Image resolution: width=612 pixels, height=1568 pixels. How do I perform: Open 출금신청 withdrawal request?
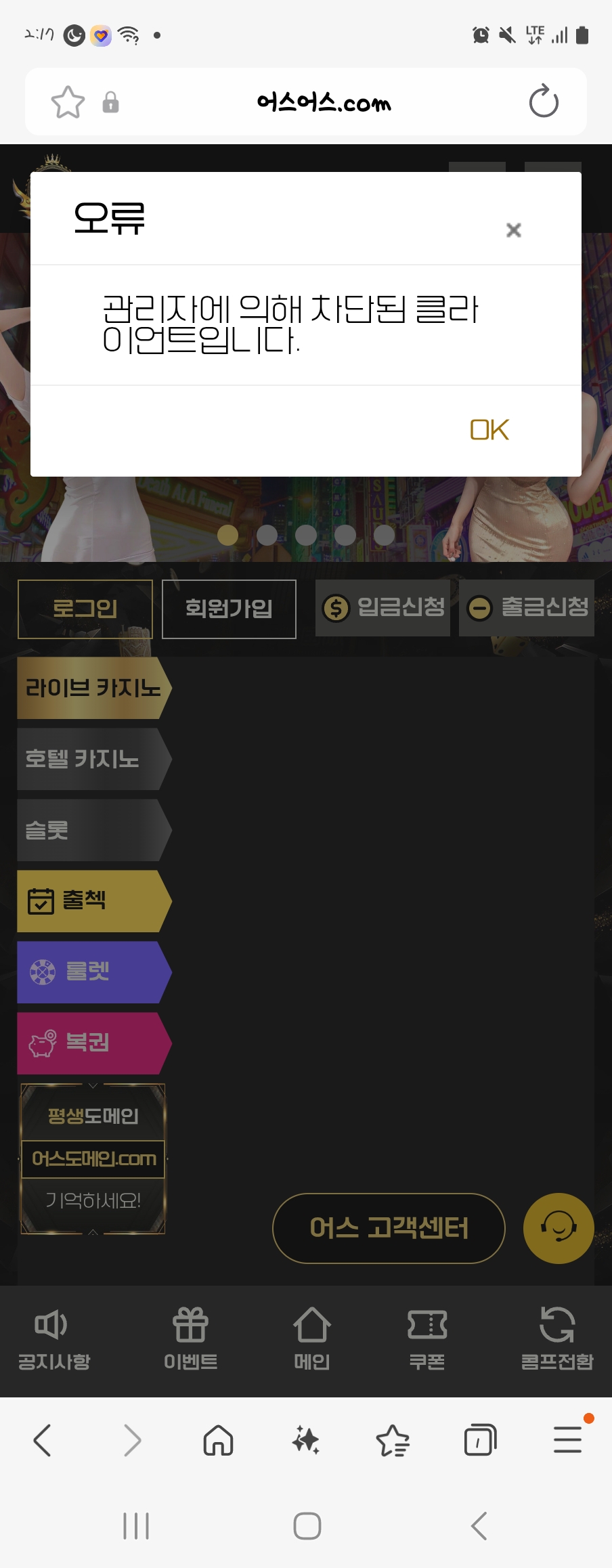click(x=527, y=607)
